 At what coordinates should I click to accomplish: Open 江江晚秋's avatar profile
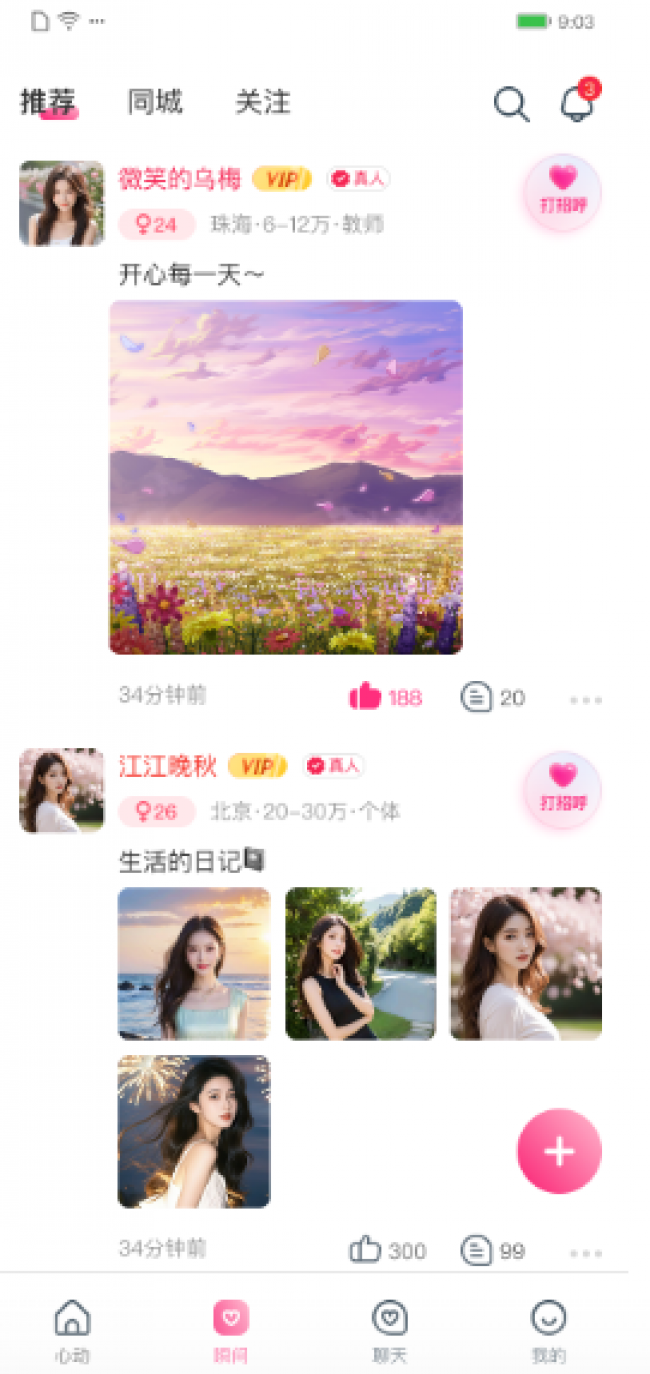pos(61,790)
